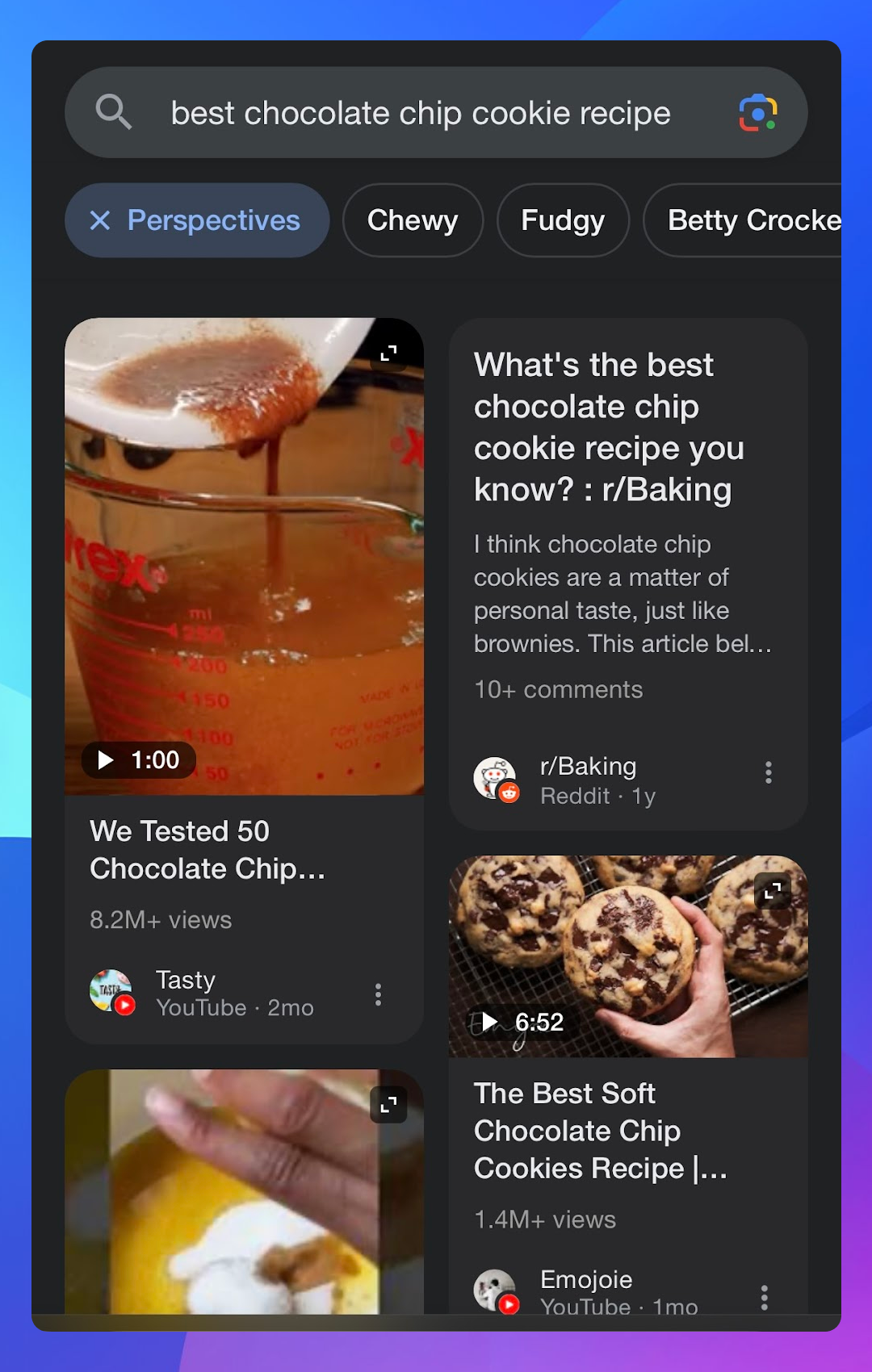Screen dimensions: 872x1372
Task: Select the Chewy filter chip
Action: click(413, 220)
